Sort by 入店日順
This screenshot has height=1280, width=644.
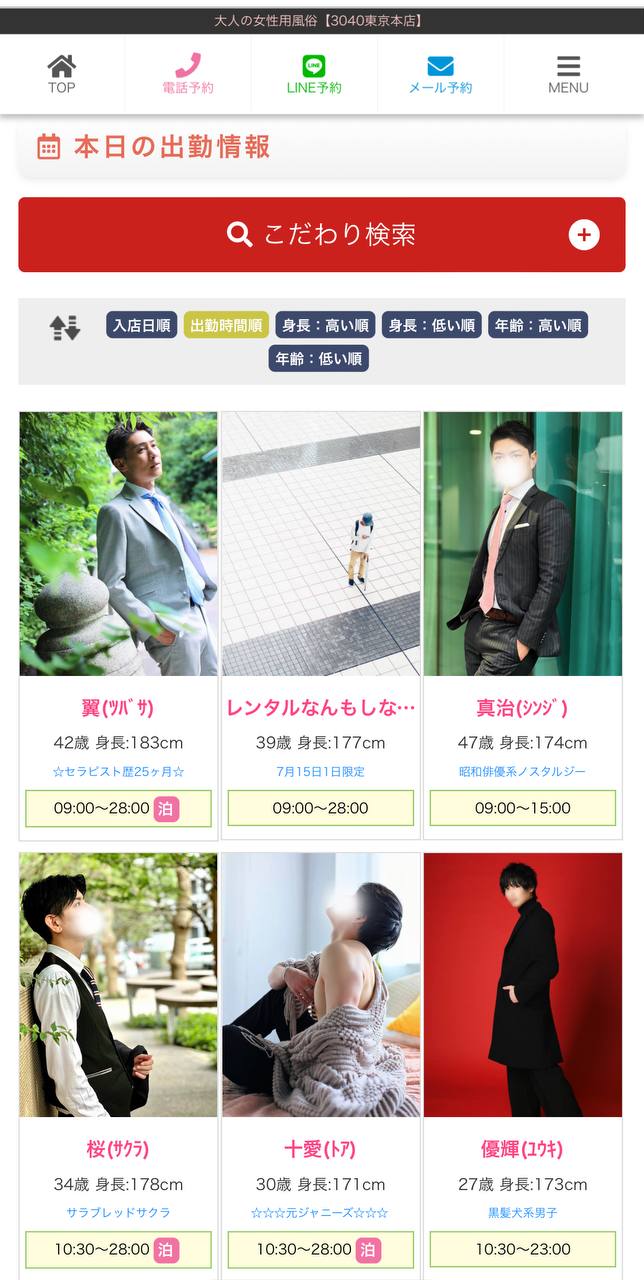click(142, 325)
